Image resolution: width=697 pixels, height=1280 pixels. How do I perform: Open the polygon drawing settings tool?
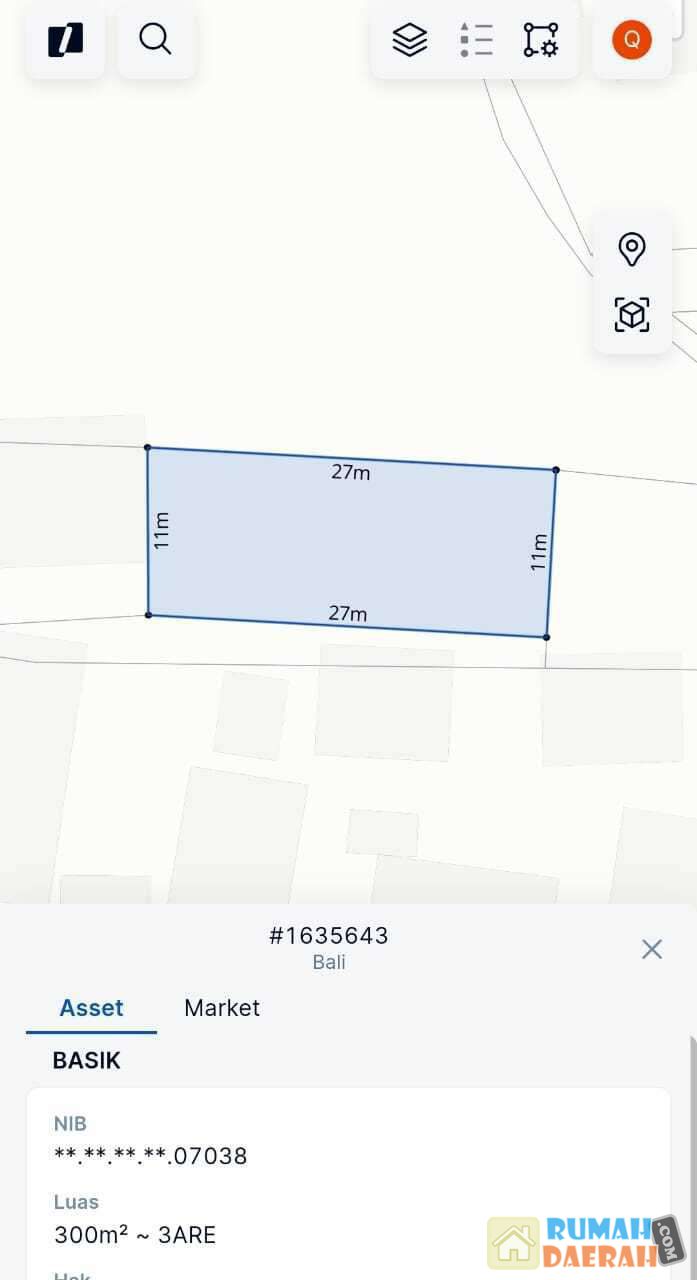541,40
